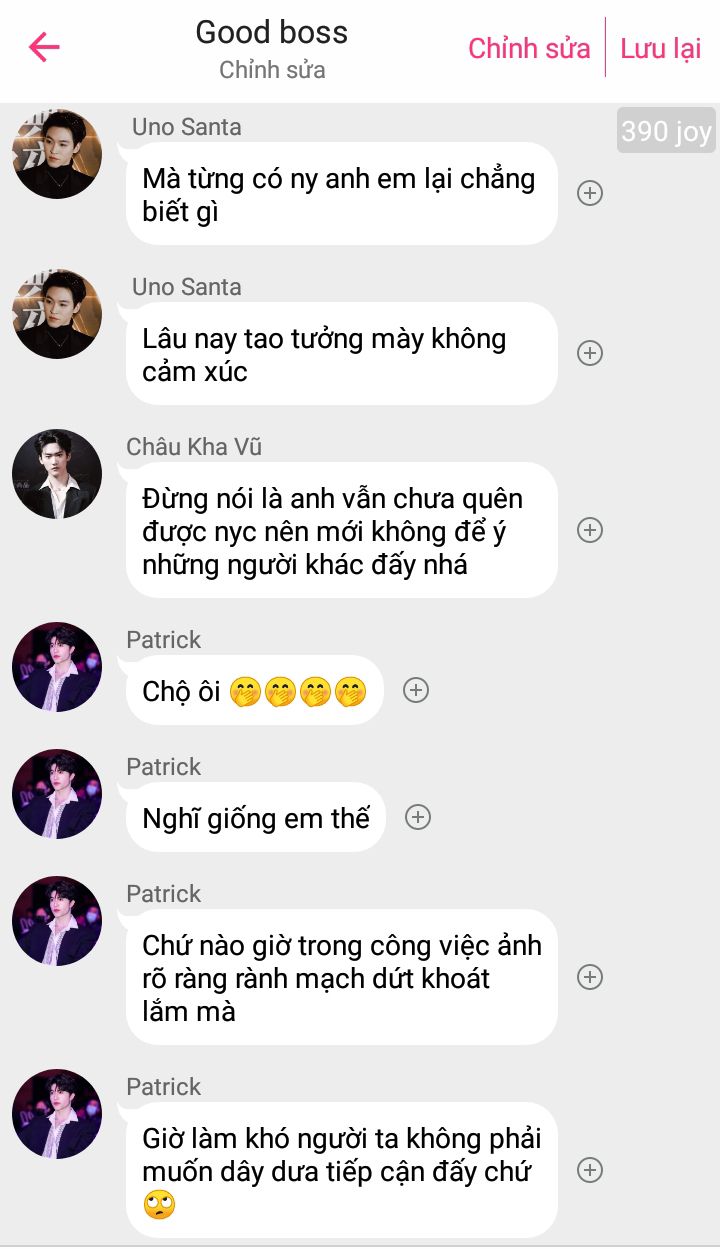This screenshot has width=720, height=1249.
Task: Tap plus icon beside "Lâu nay tao tưởng" message
Action: (590, 353)
